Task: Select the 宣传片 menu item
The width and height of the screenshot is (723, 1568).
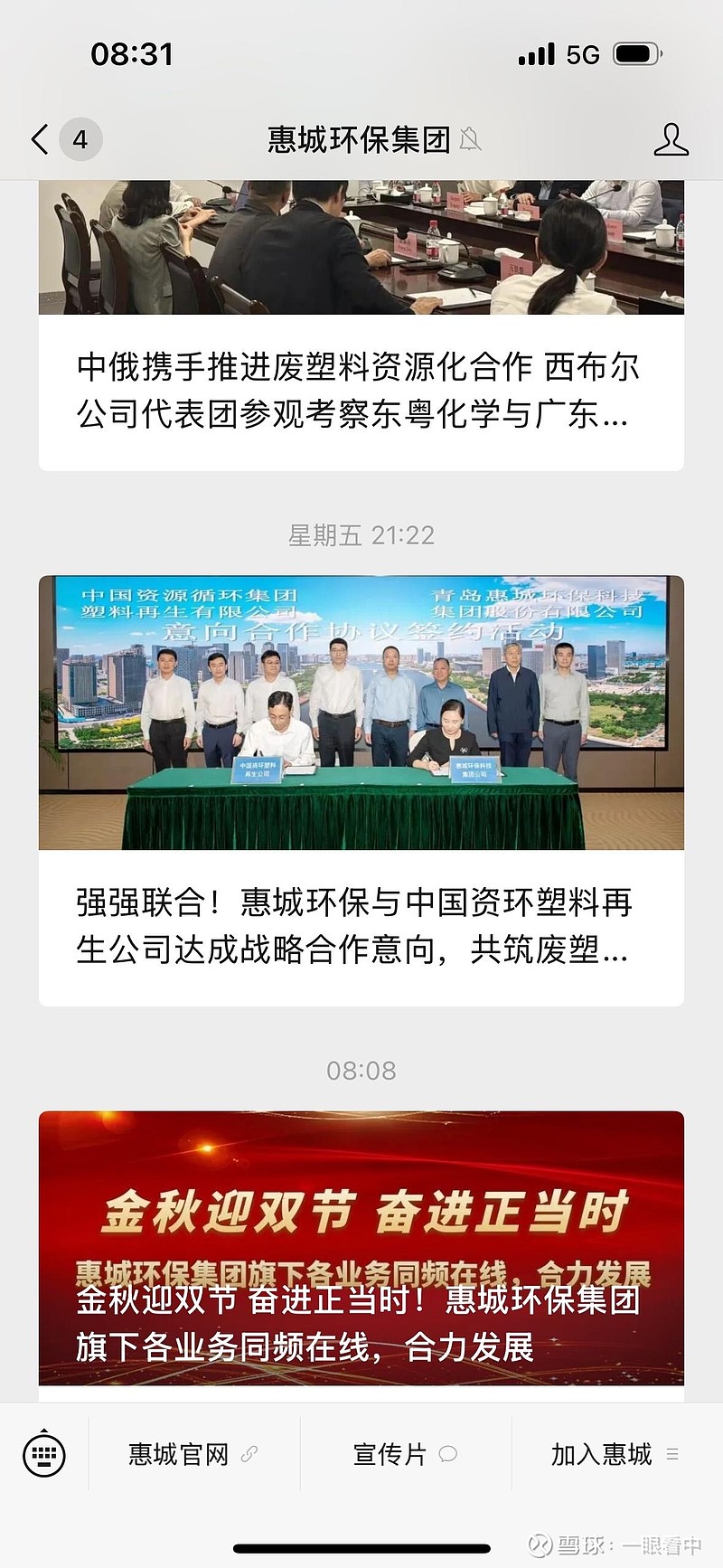Action: coord(405,1454)
